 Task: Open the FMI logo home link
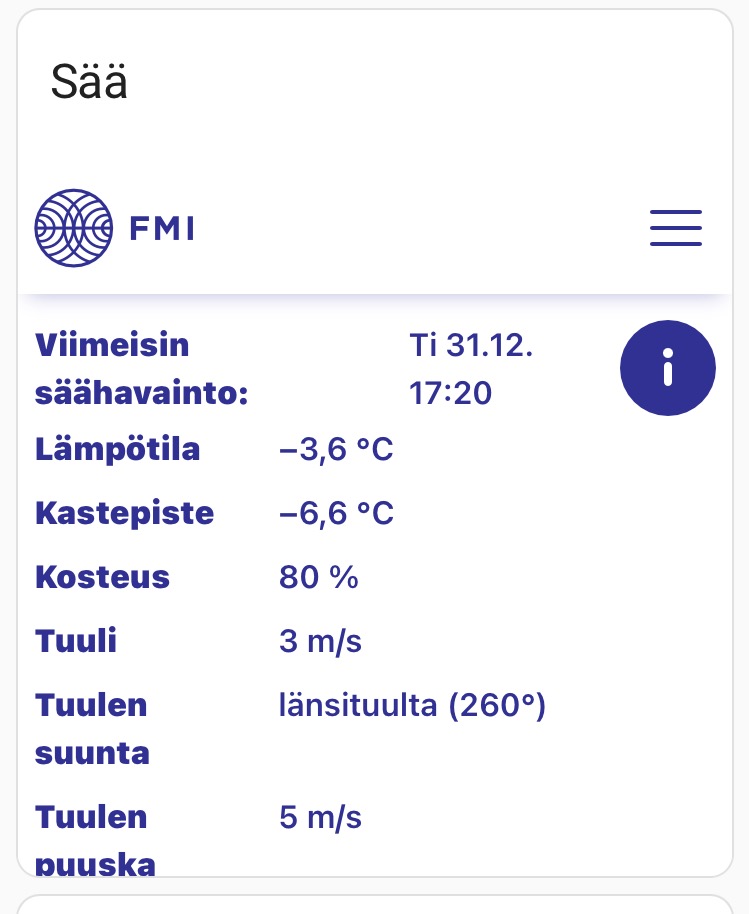pos(114,229)
